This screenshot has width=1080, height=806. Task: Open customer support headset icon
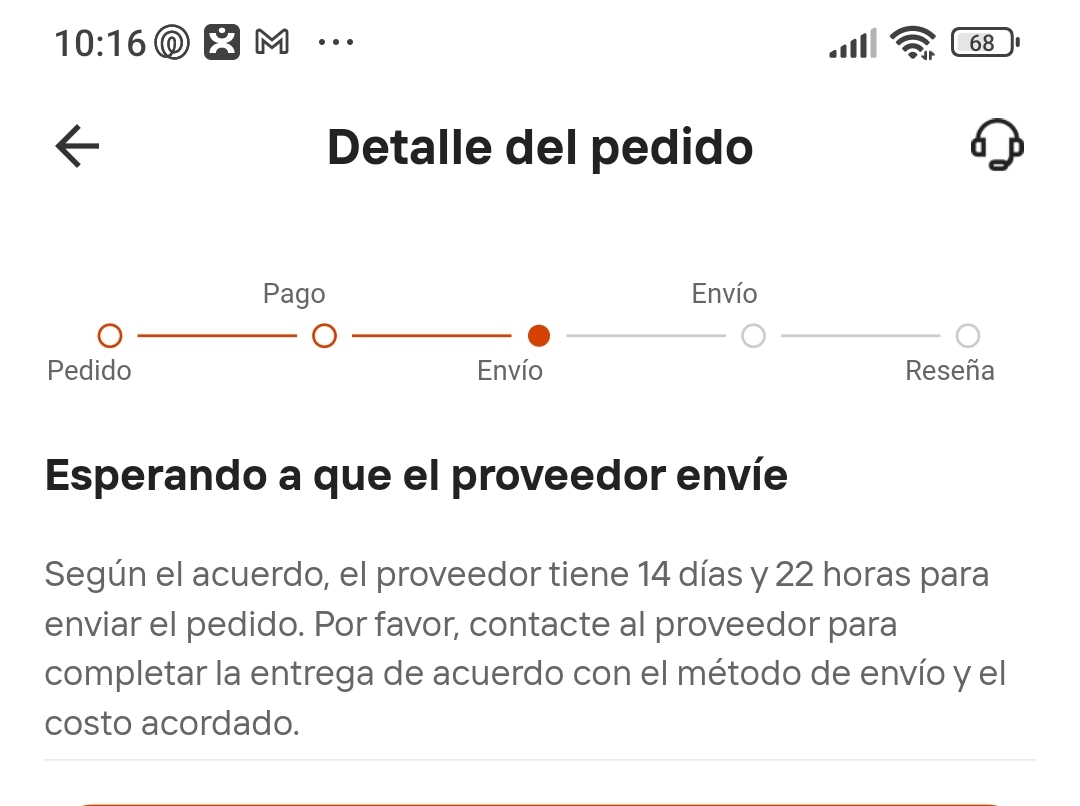tap(996, 146)
